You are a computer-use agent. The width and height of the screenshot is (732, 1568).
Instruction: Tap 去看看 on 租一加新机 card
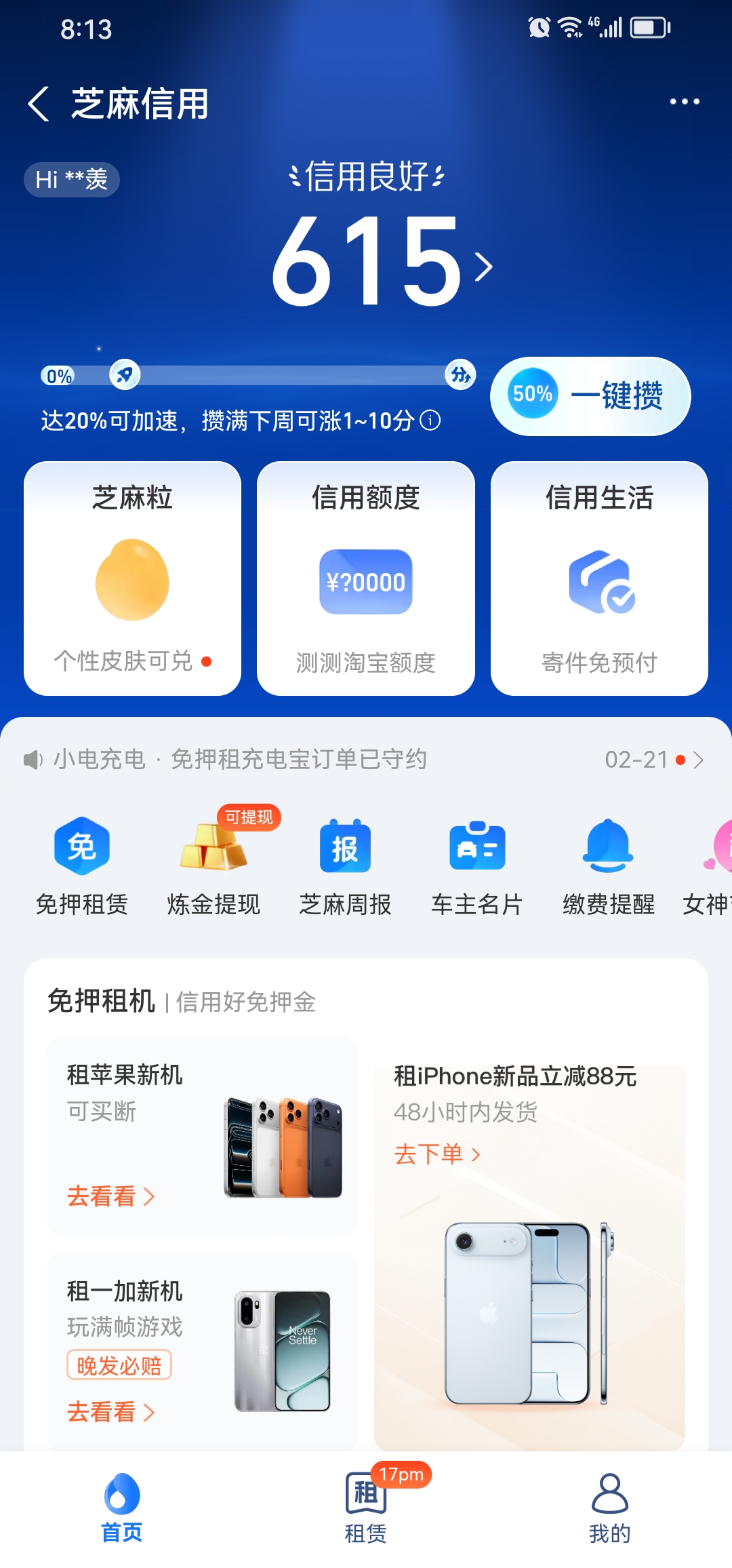tap(110, 1412)
